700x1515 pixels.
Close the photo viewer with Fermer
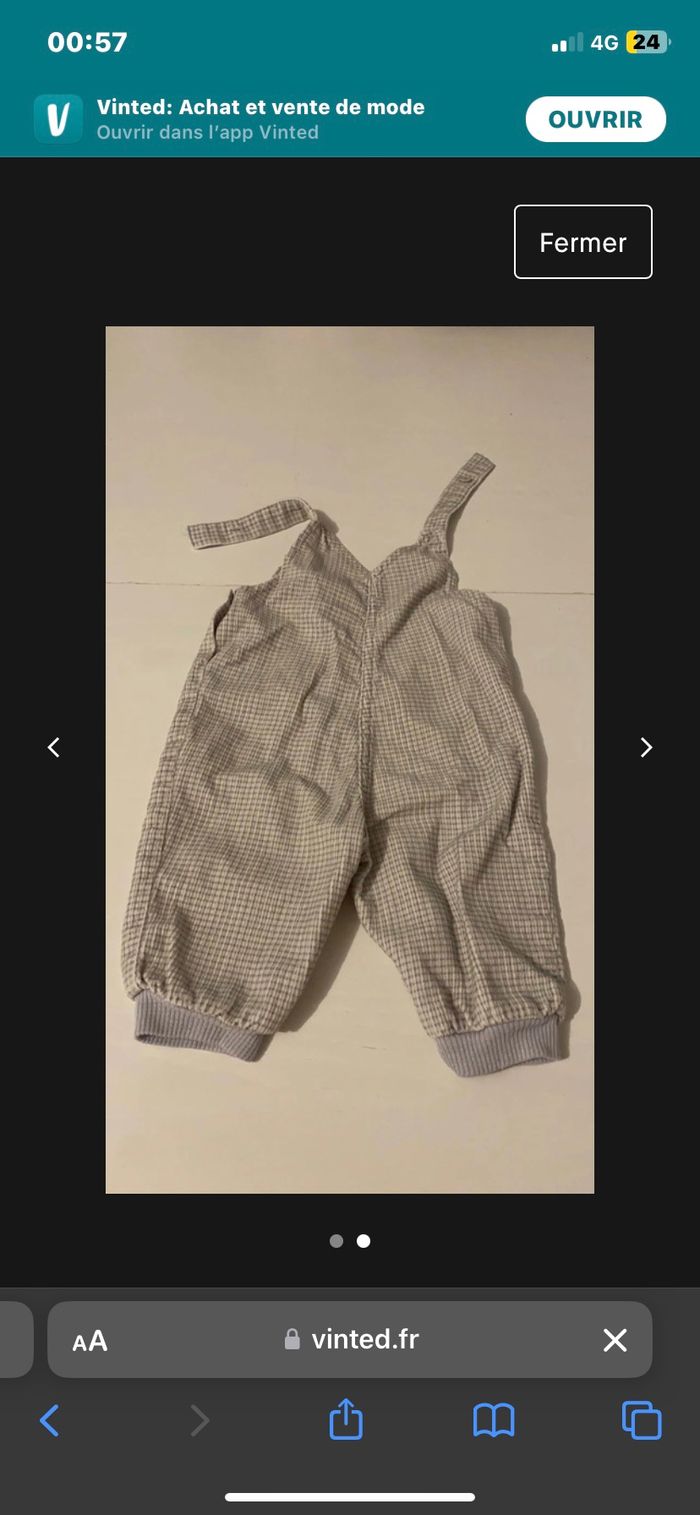click(583, 242)
